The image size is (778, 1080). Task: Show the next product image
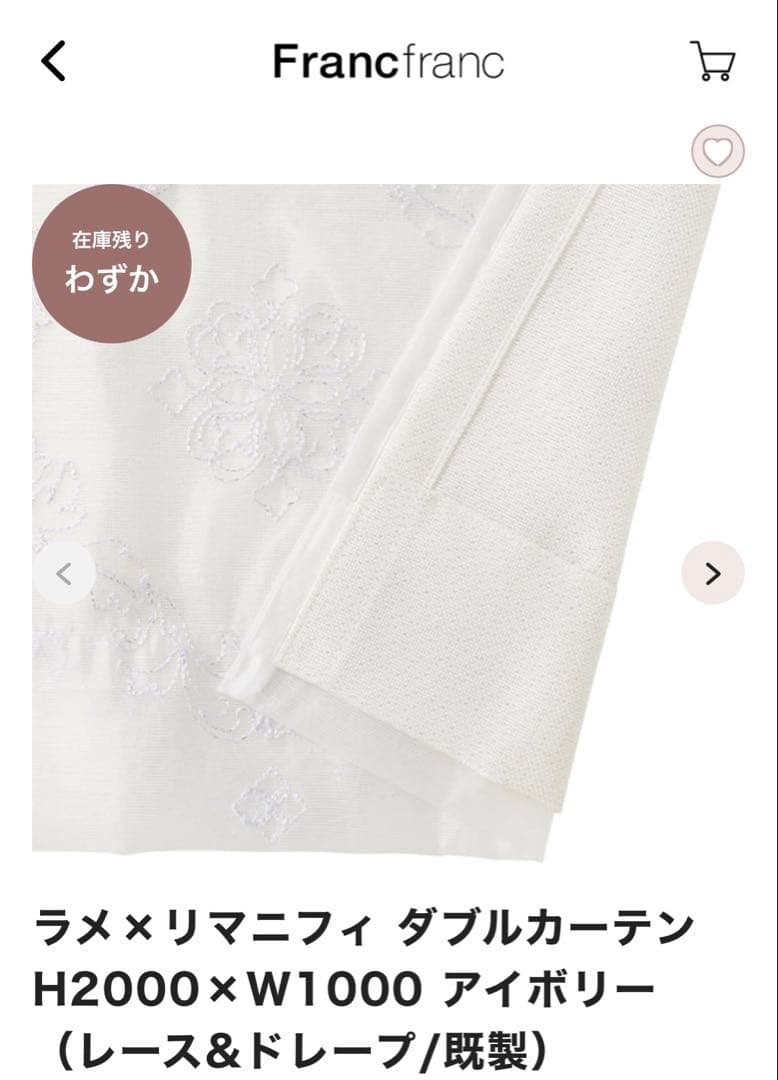pyautogui.click(x=712, y=573)
